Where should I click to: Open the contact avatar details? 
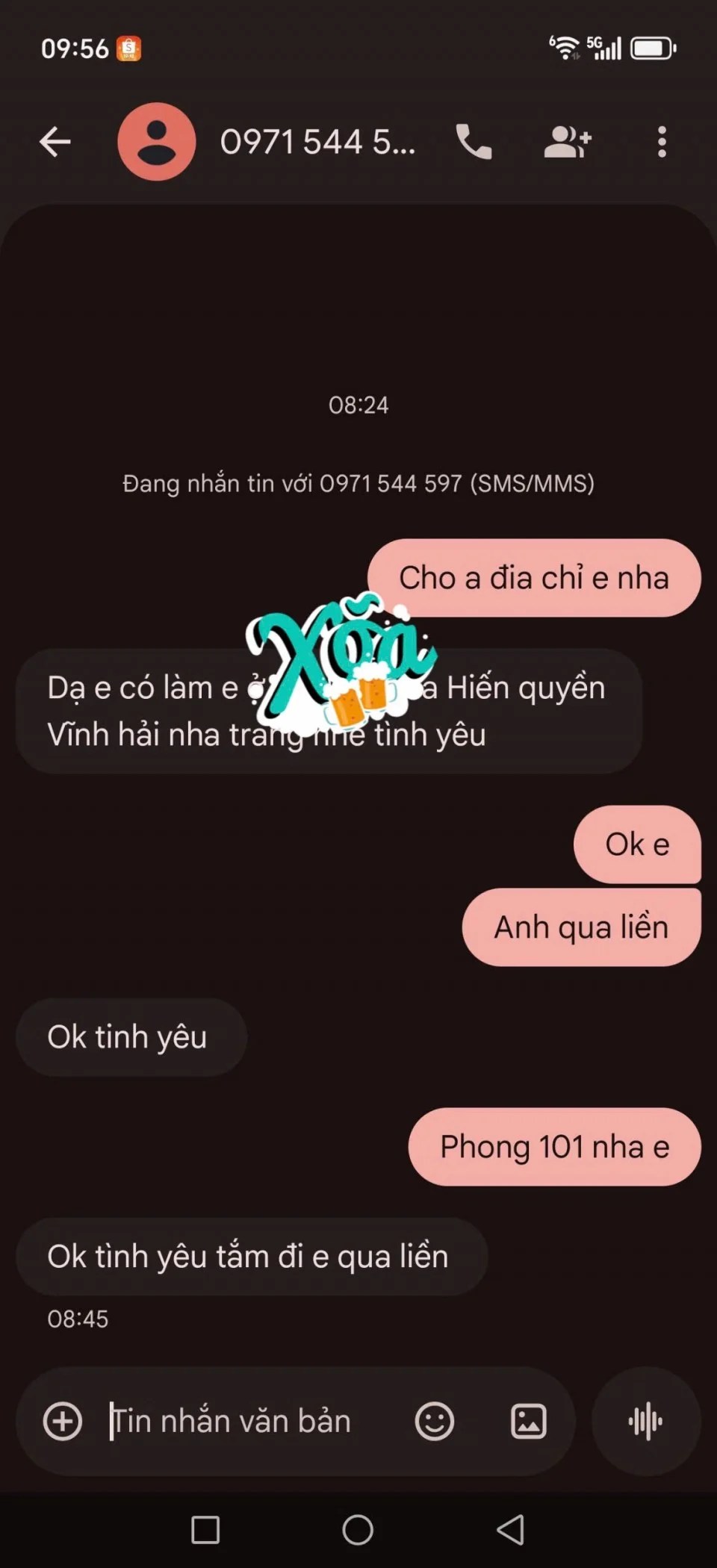157,142
